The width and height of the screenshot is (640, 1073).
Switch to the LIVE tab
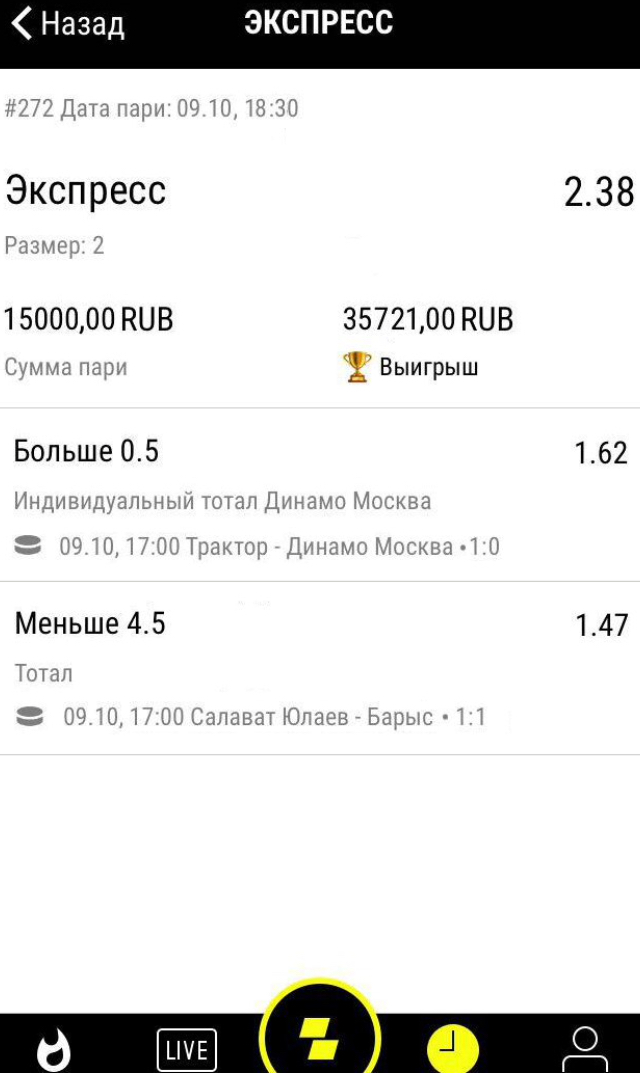coord(186,1050)
